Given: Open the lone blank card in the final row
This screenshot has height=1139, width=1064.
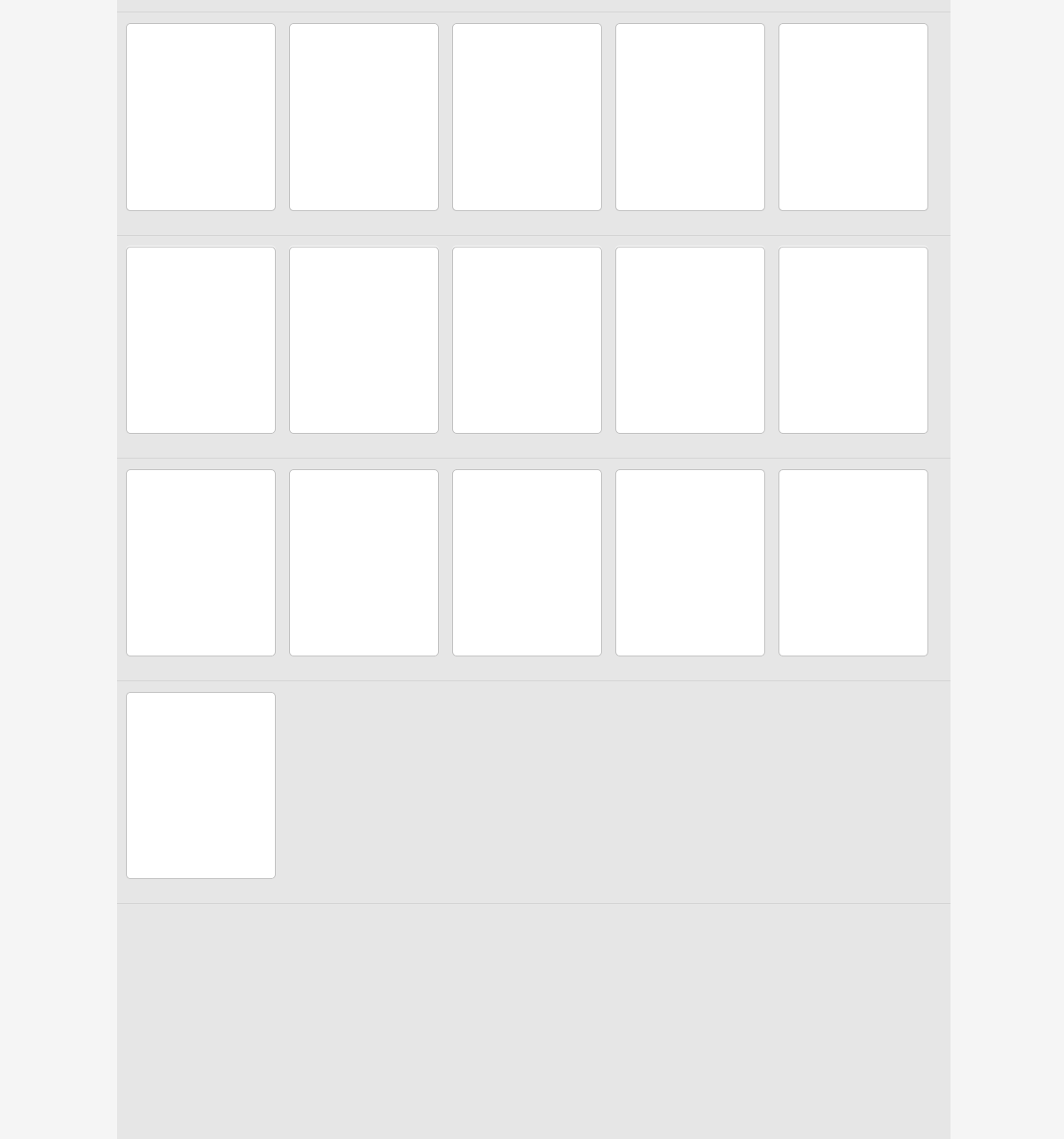Looking at the screenshot, I should [x=200, y=785].
